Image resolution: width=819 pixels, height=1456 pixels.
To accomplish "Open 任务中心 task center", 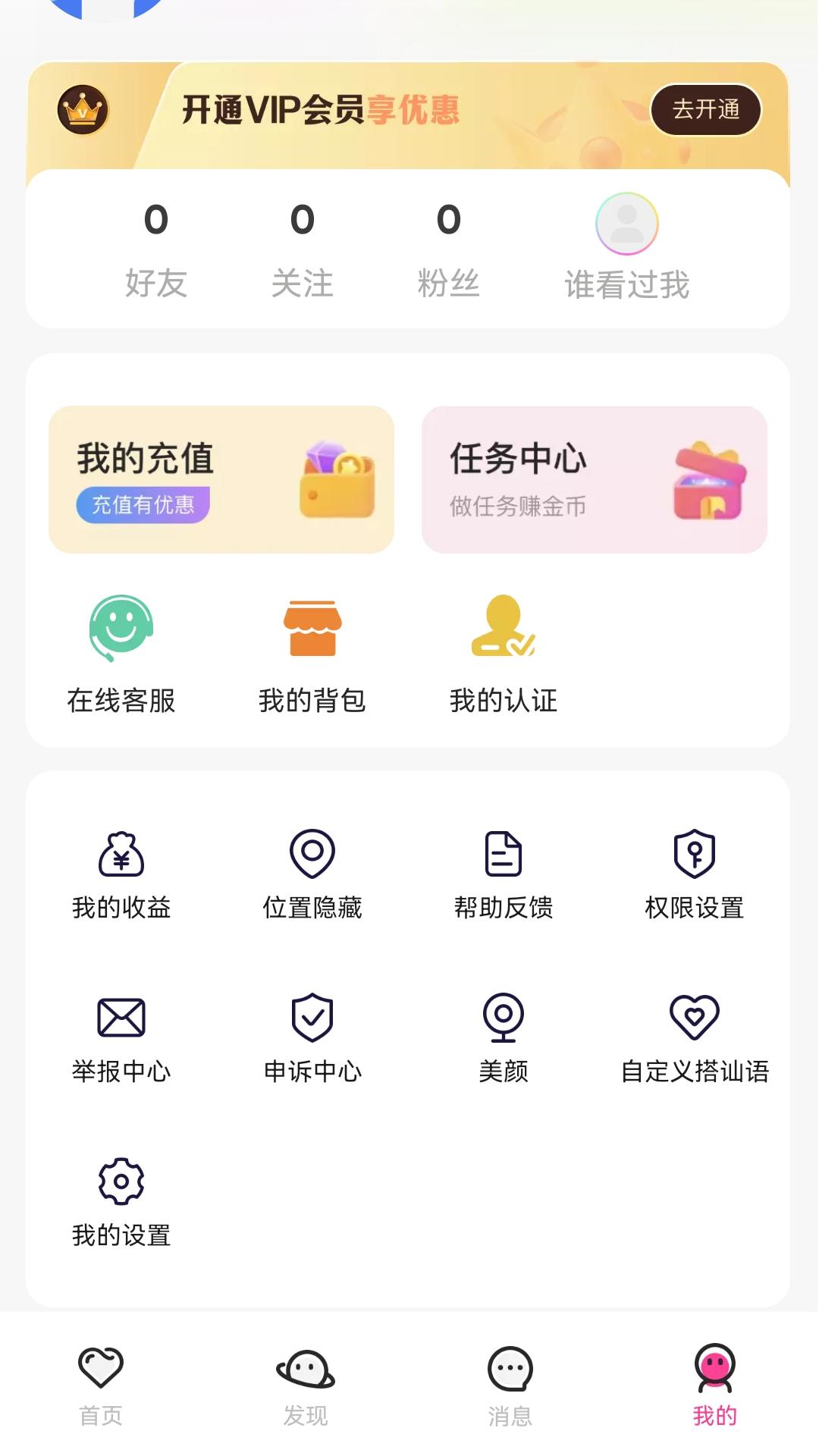I will tap(594, 478).
